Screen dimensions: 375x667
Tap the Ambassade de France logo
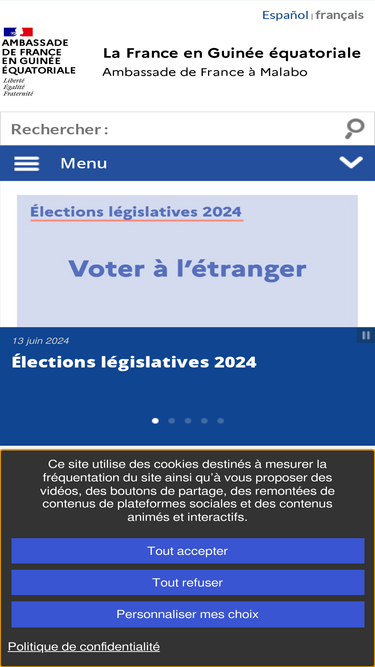pos(39,62)
